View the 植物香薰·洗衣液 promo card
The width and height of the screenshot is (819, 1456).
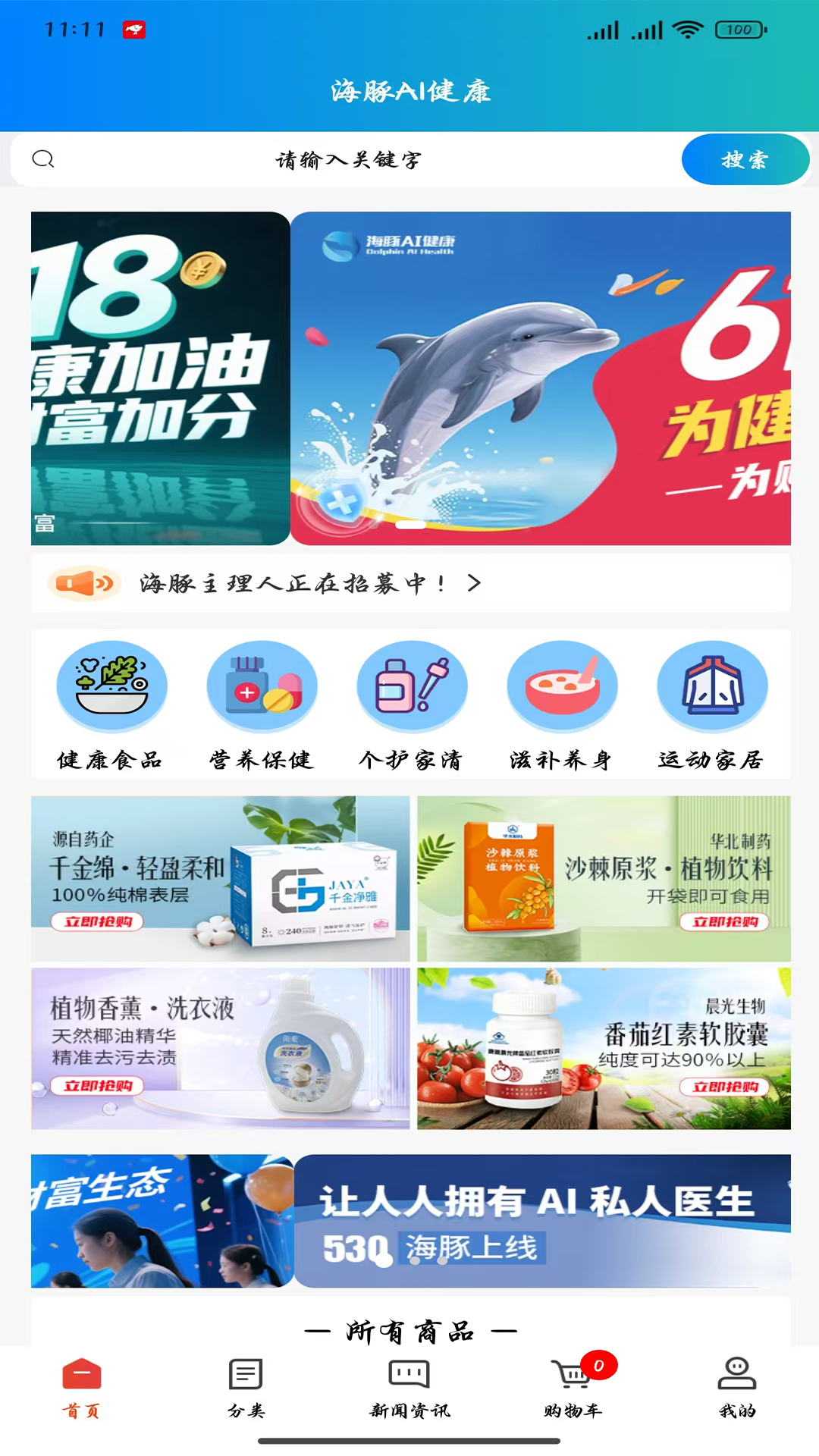pos(220,1048)
